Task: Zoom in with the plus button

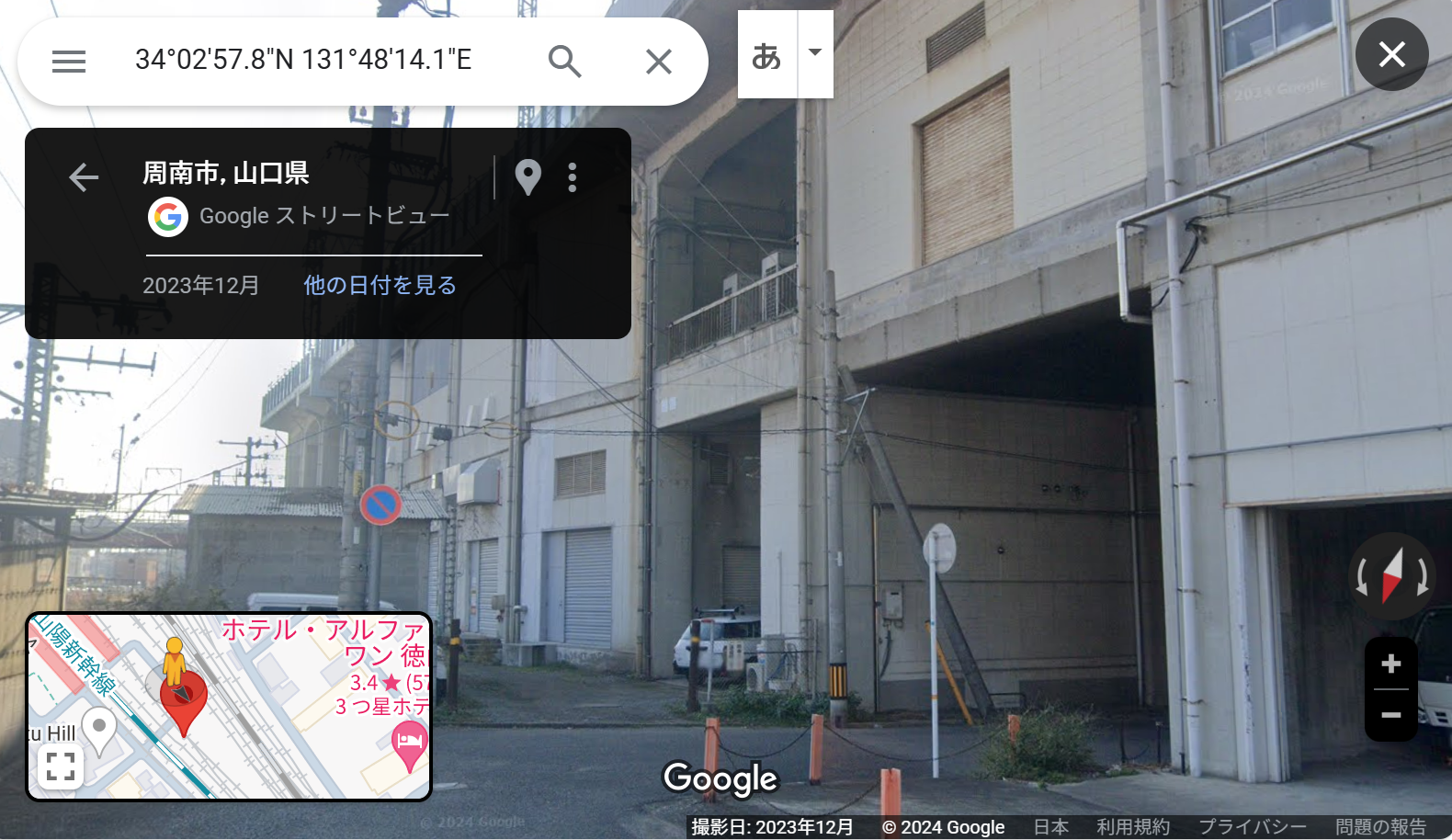Action: click(1390, 664)
